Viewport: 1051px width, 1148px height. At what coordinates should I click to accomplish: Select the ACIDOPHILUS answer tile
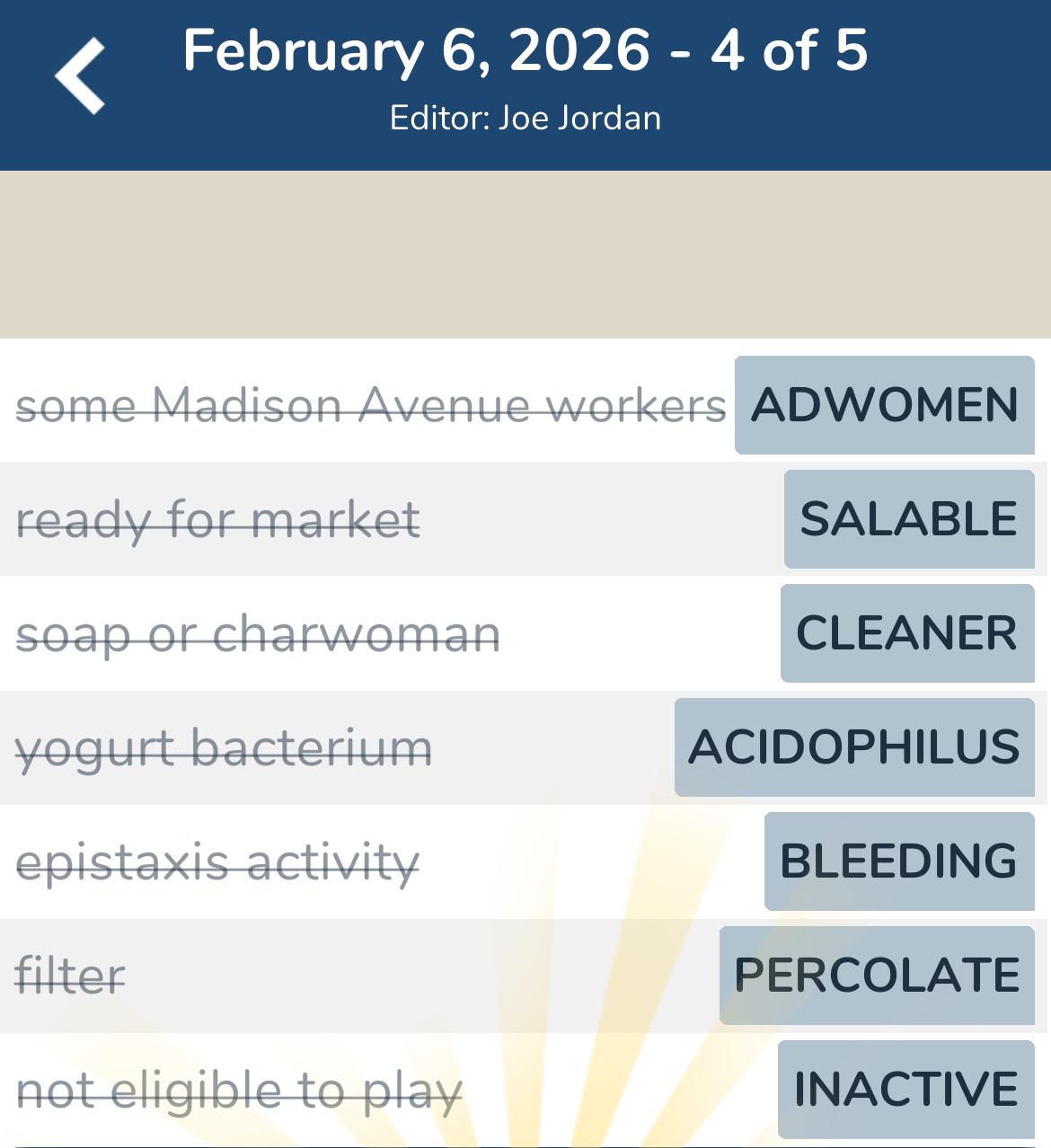click(852, 747)
